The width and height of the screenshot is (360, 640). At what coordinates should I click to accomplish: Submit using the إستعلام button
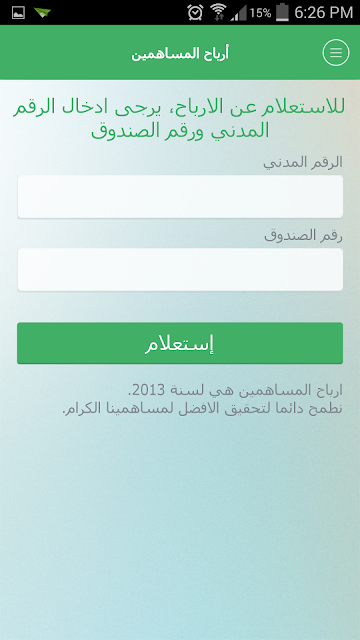[180, 343]
